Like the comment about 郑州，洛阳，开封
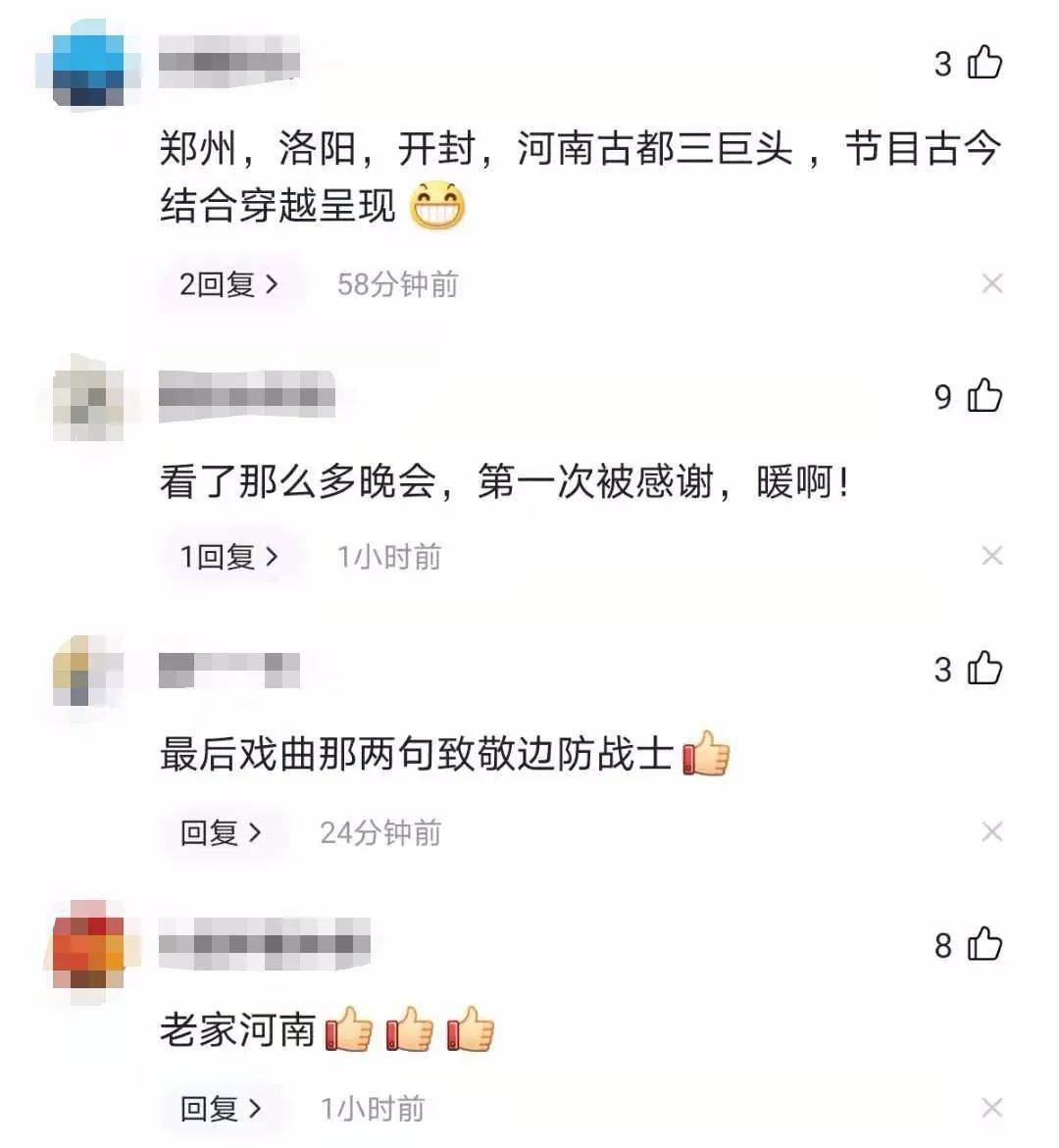This screenshot has height=1148, width=1059. pos(983,63)
